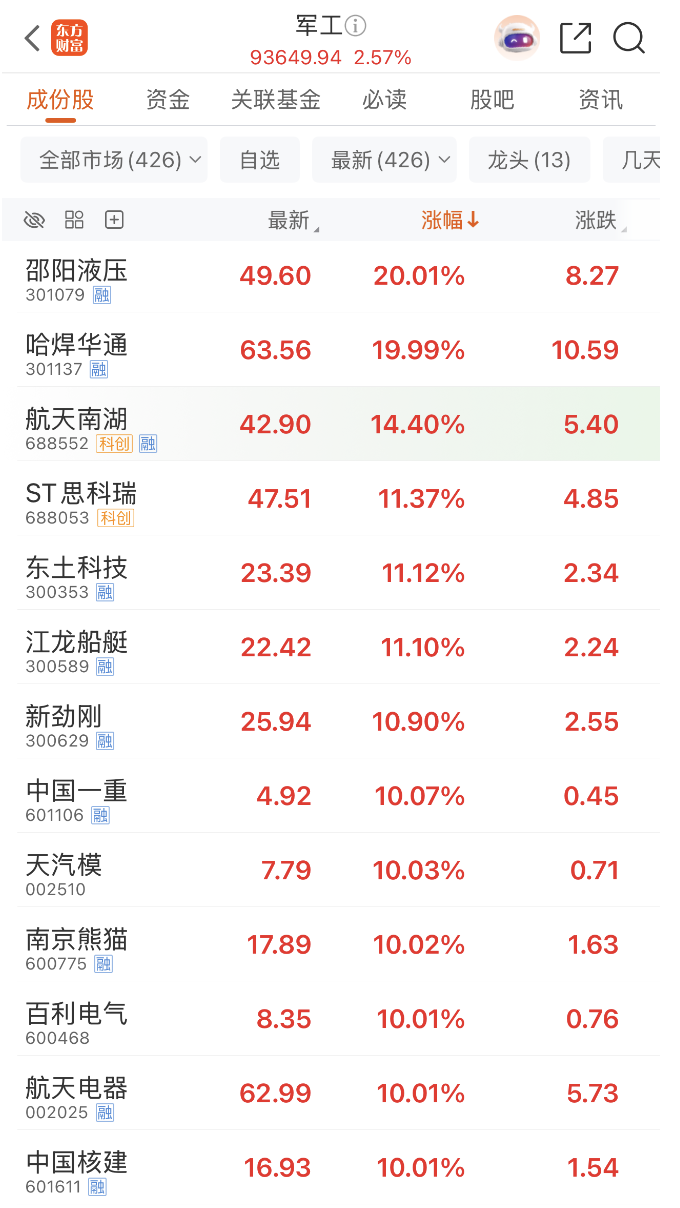Expand the 全部市场 (426) dropdown

point(114,160)
